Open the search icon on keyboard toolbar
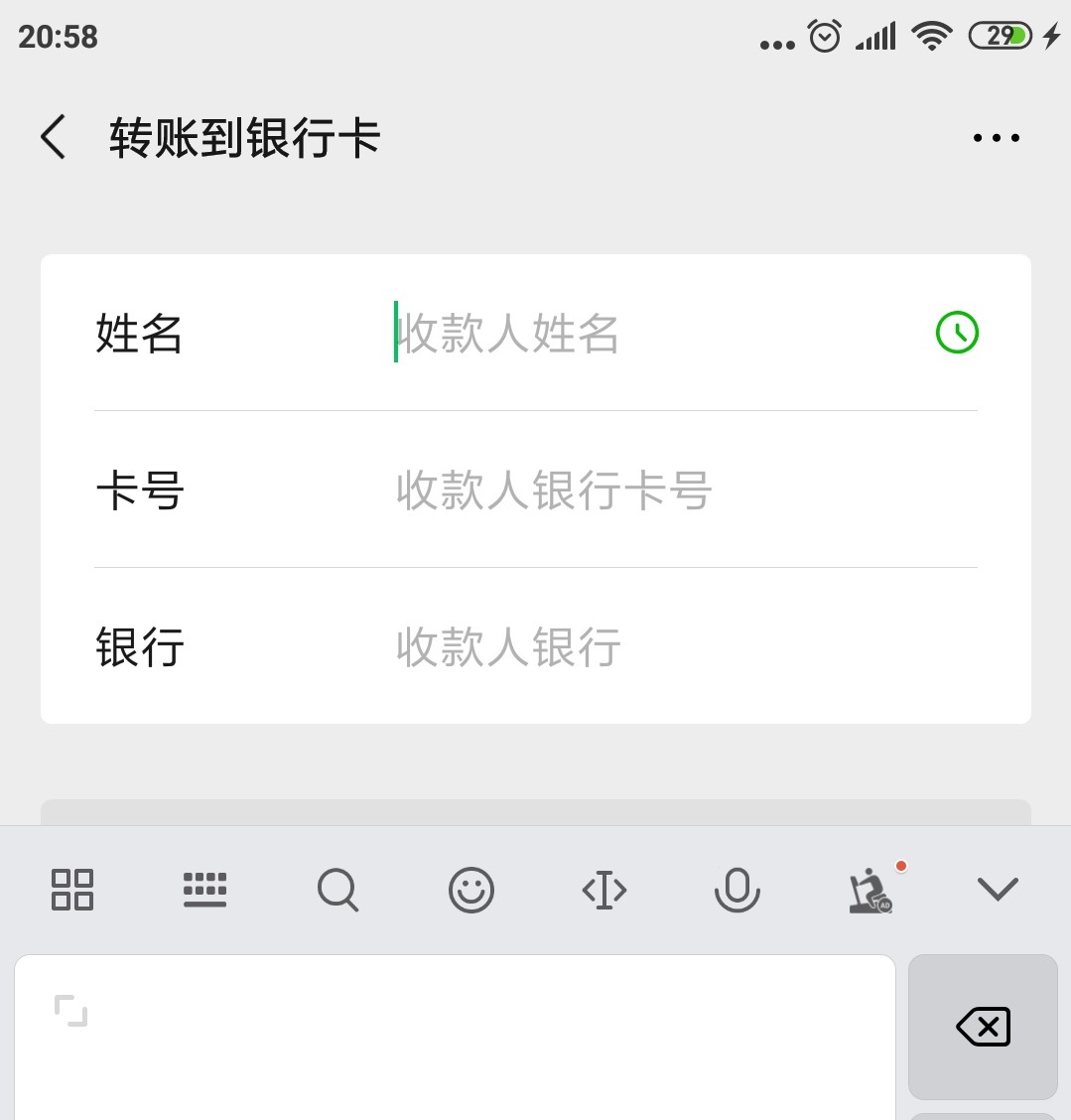Viewport: 1071px width, 1120px height. click(x=337, y=890)
